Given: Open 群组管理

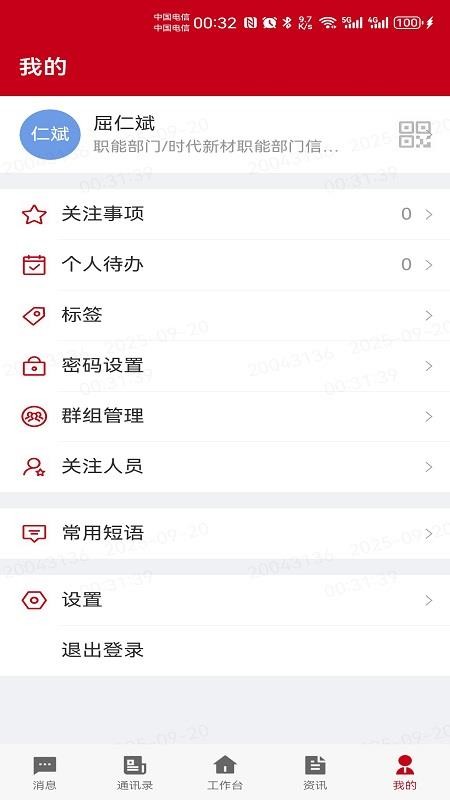Looking at the screenshot, I should 225,416.
